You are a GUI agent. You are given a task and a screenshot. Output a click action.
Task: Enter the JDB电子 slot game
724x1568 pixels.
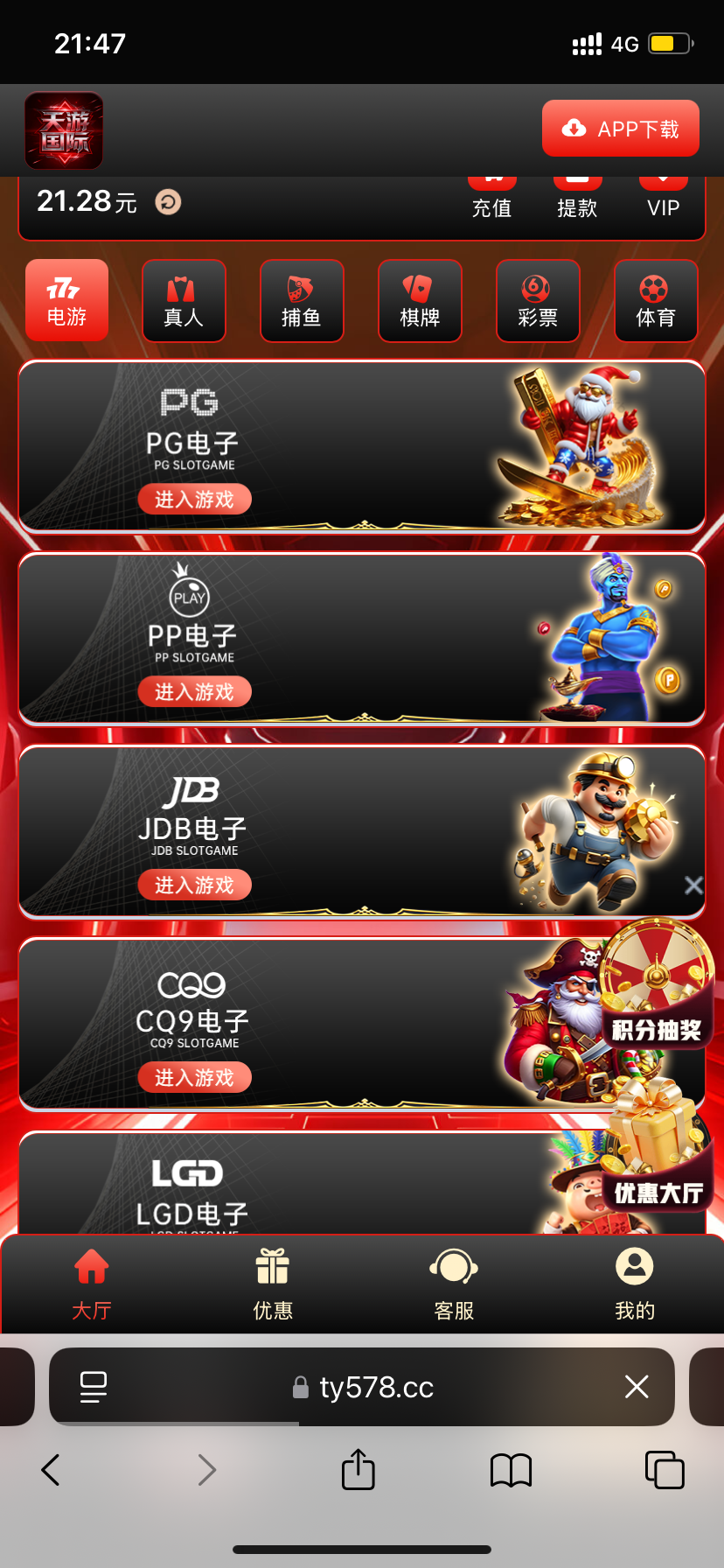[194, 885]
